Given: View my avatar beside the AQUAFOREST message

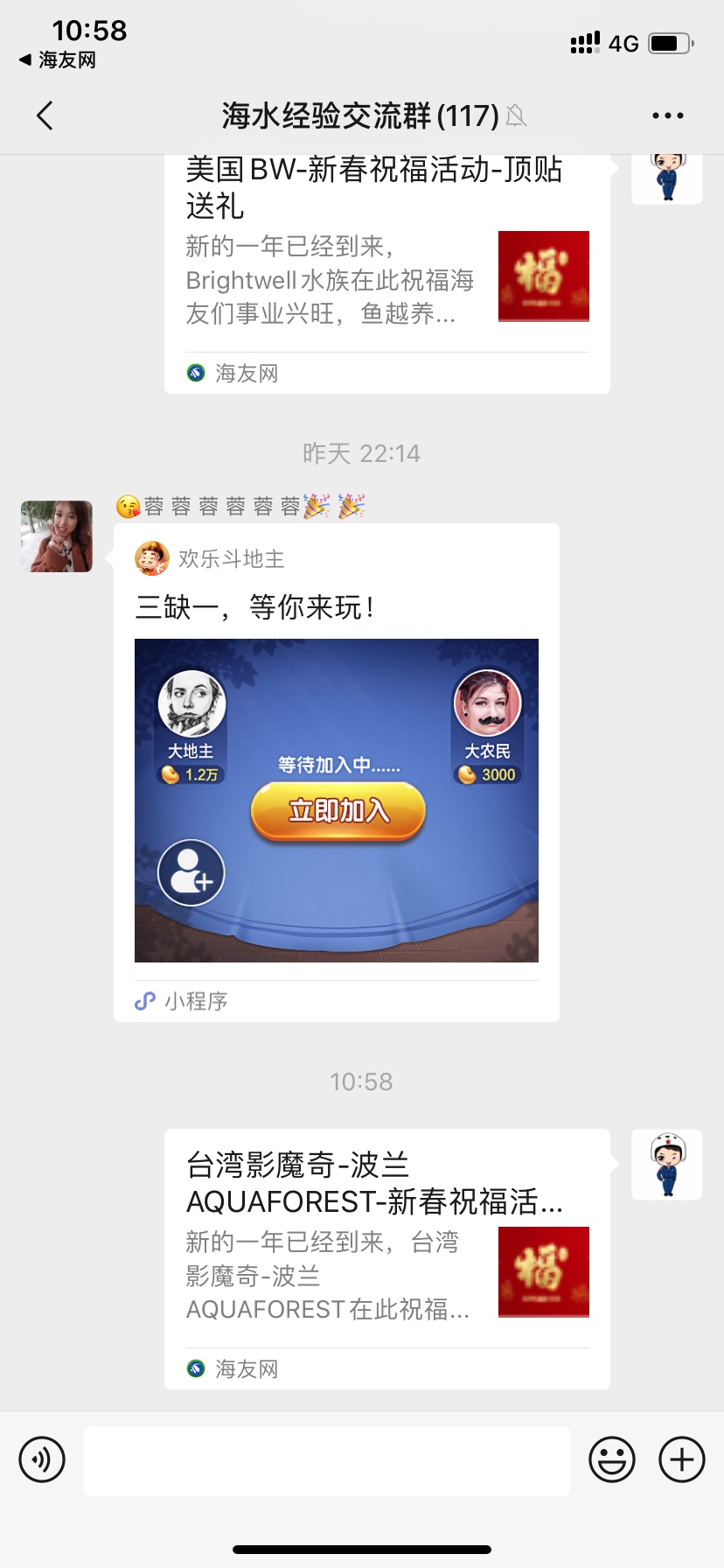Looking at the screenshot, I should [666, 1164].
